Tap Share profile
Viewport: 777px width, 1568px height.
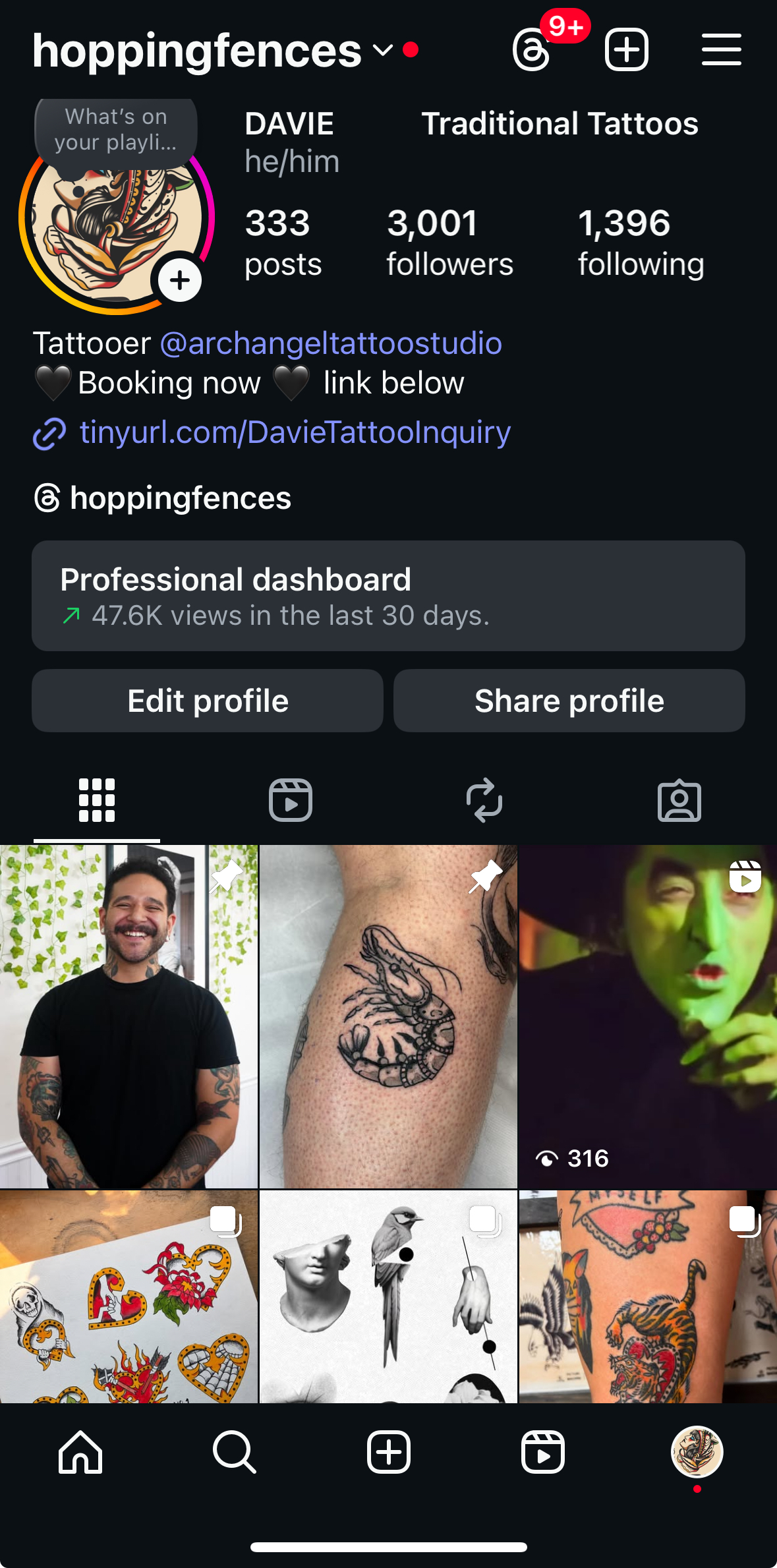569,701
